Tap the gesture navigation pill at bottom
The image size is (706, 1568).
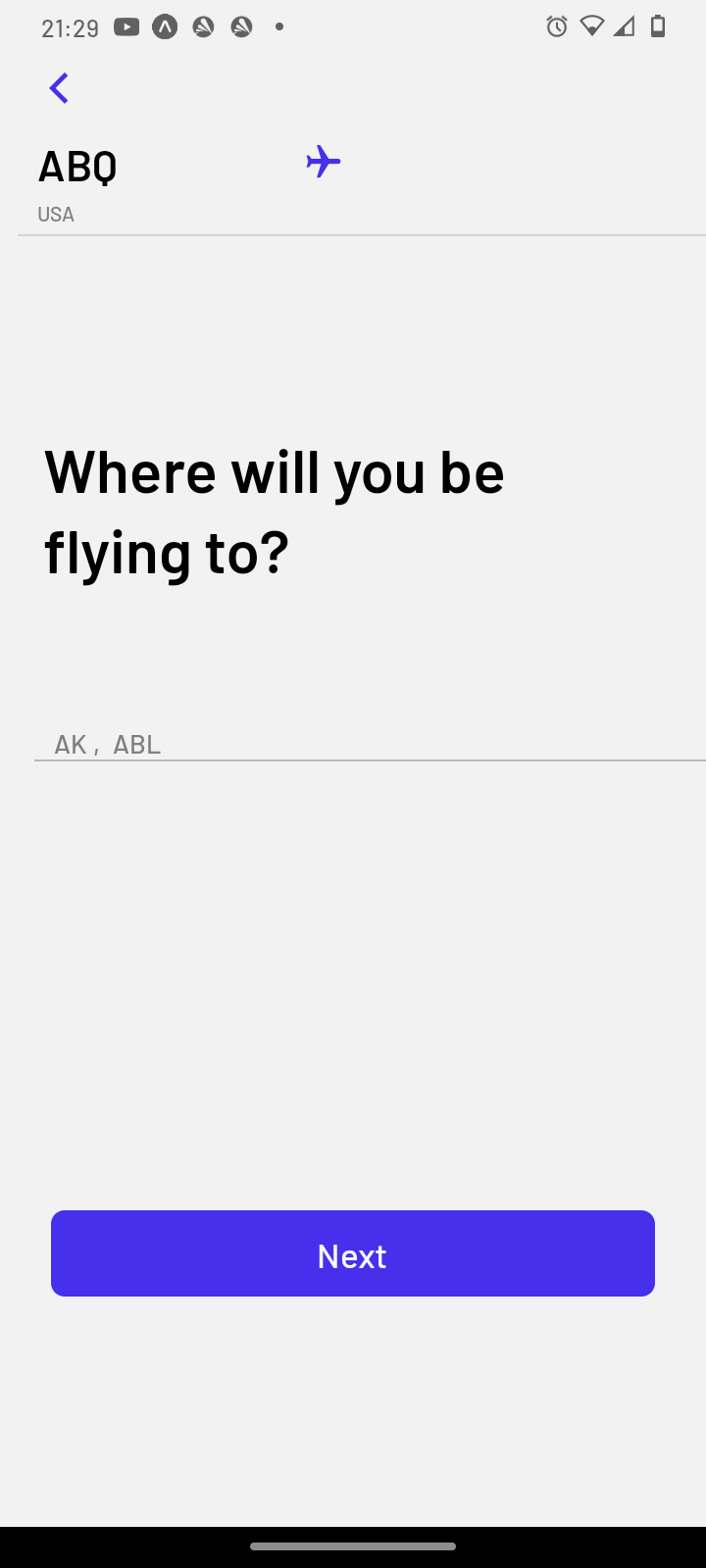pyautogui.click(x=353, y=1545)
